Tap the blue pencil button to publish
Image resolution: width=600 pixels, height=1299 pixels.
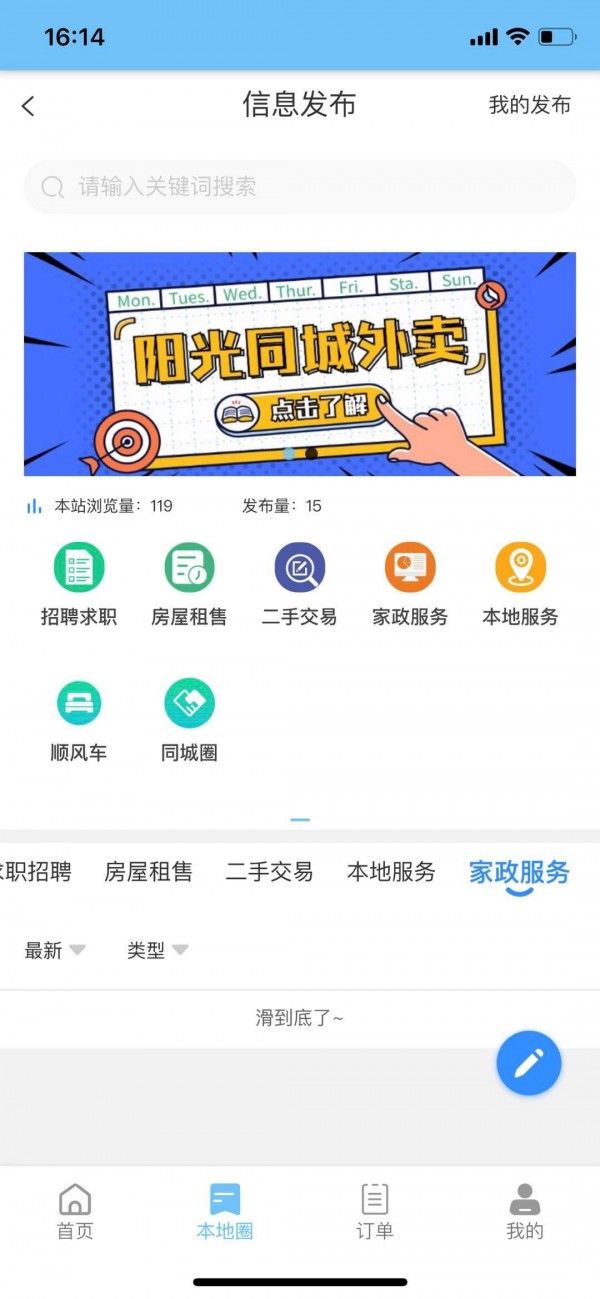529,1063
